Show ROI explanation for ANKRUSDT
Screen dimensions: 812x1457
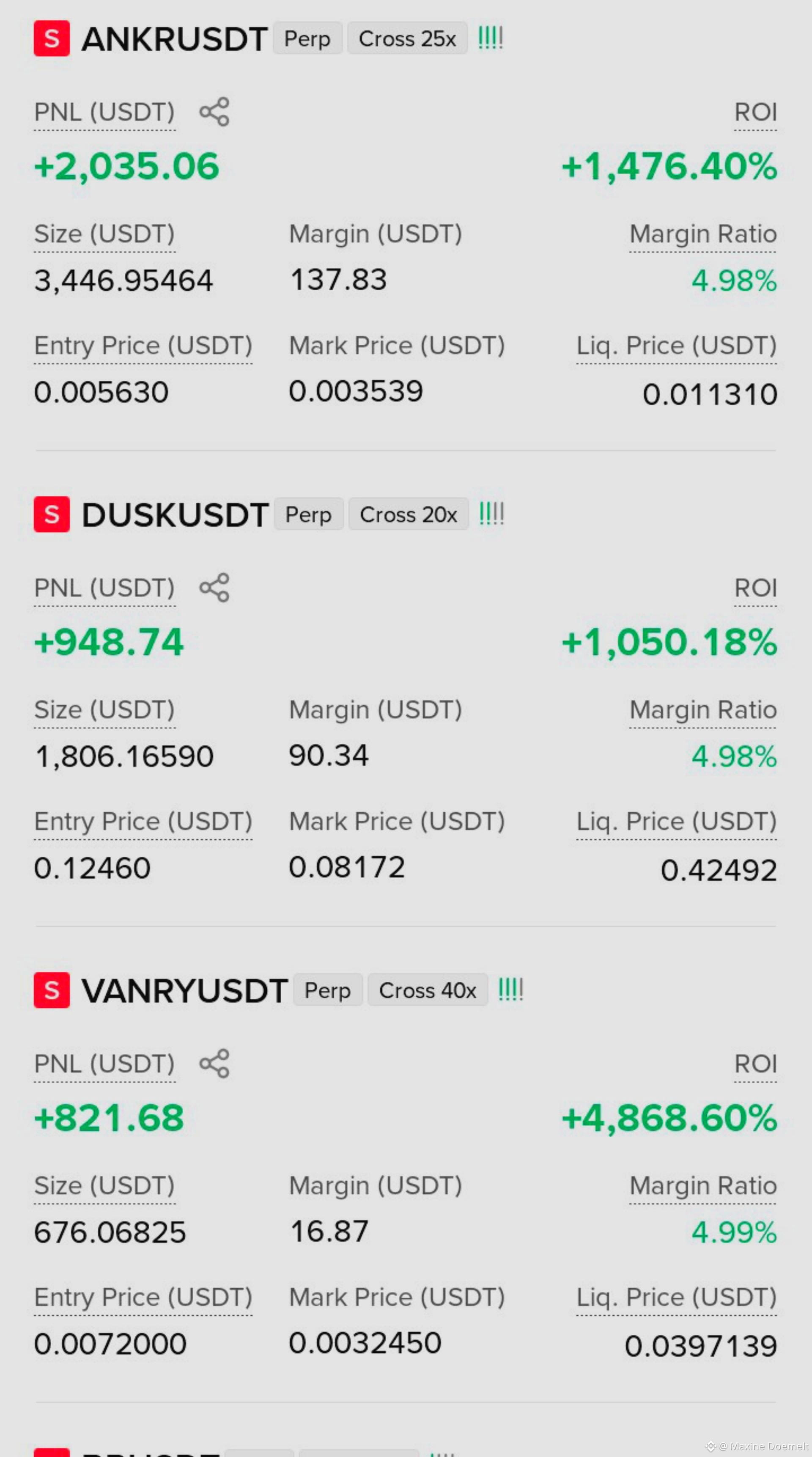[755, 112]
